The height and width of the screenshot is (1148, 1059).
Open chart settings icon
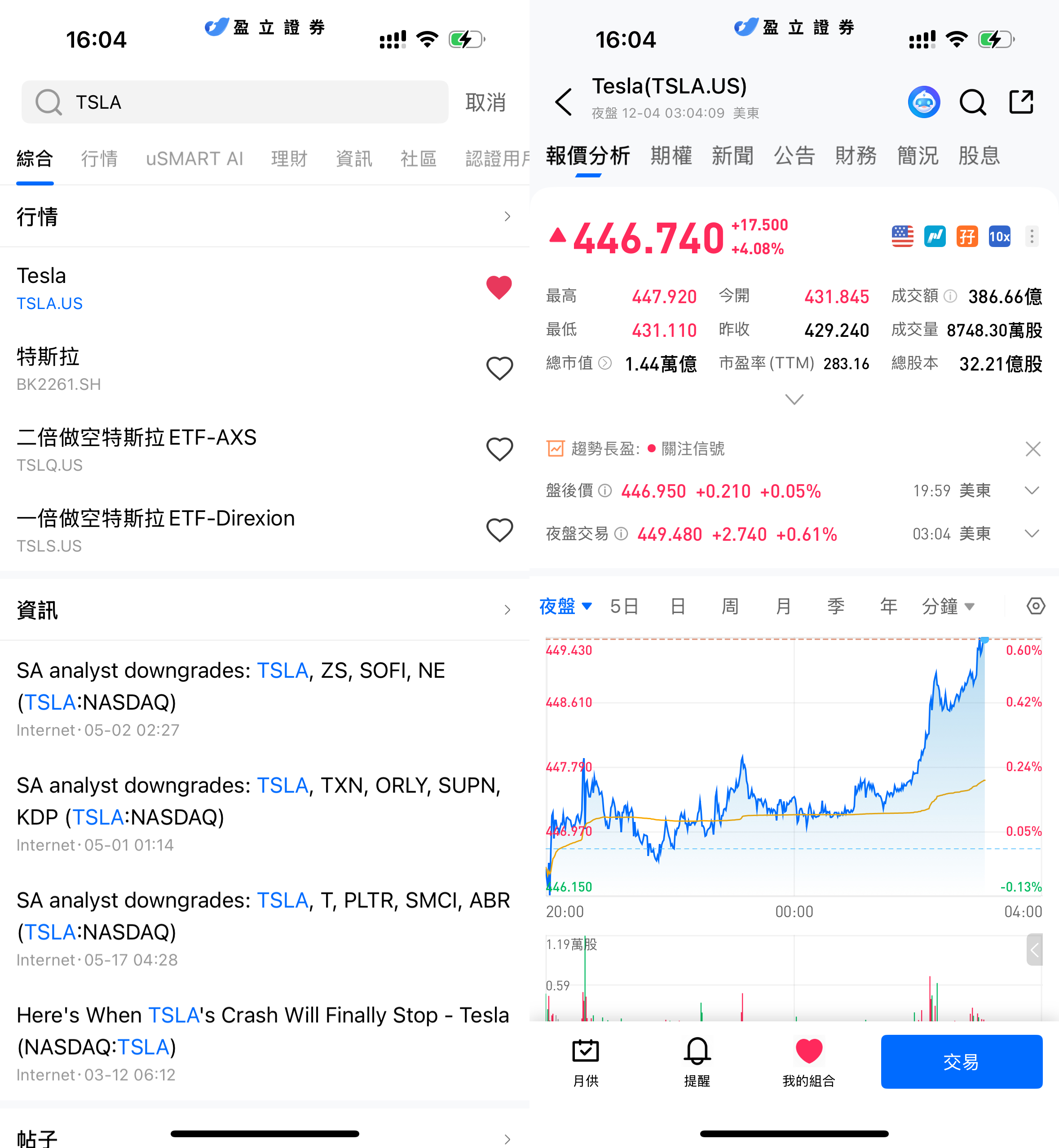click(1035, 606)
